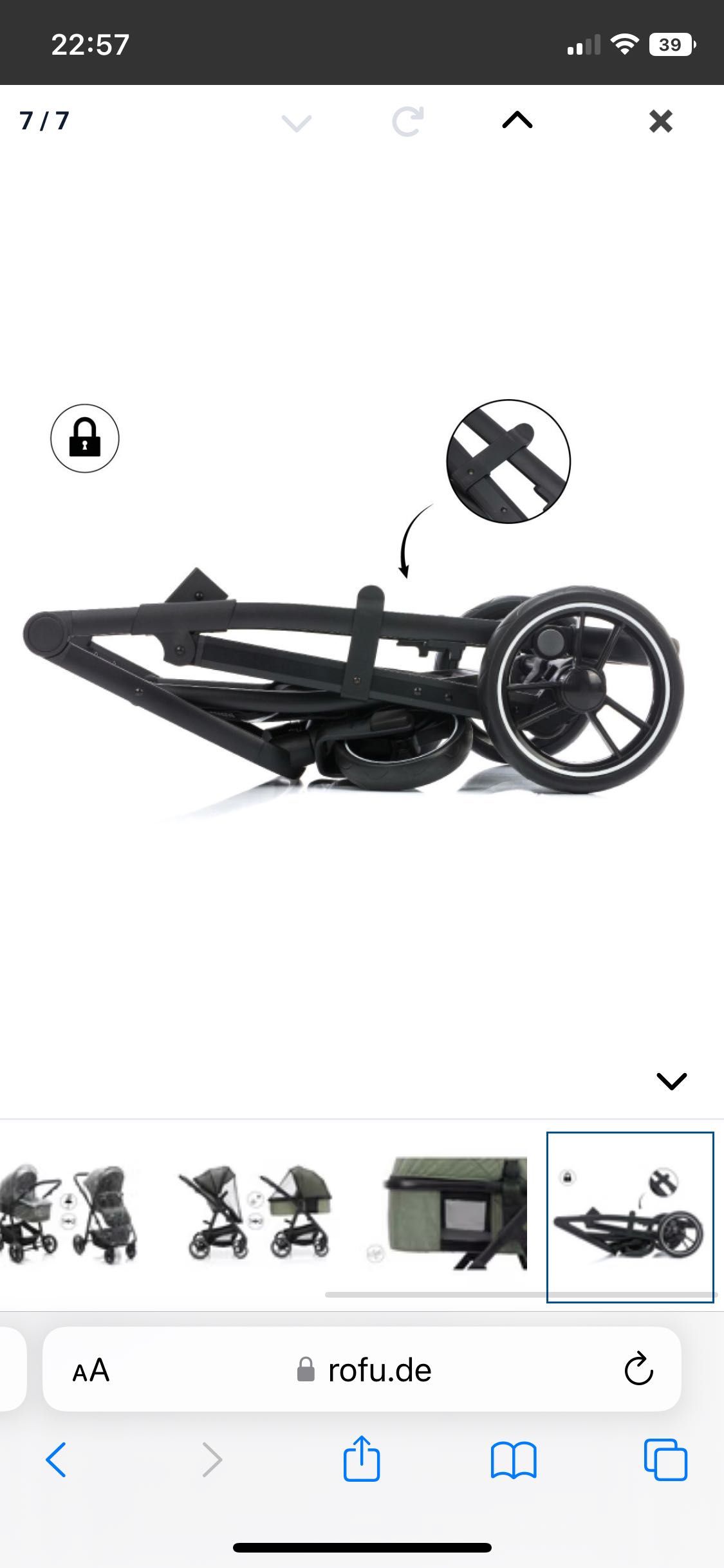Show all open Safari tabs
Image resolution: width=724 pixels, height=1568 pixels.
coord(665,1460)
